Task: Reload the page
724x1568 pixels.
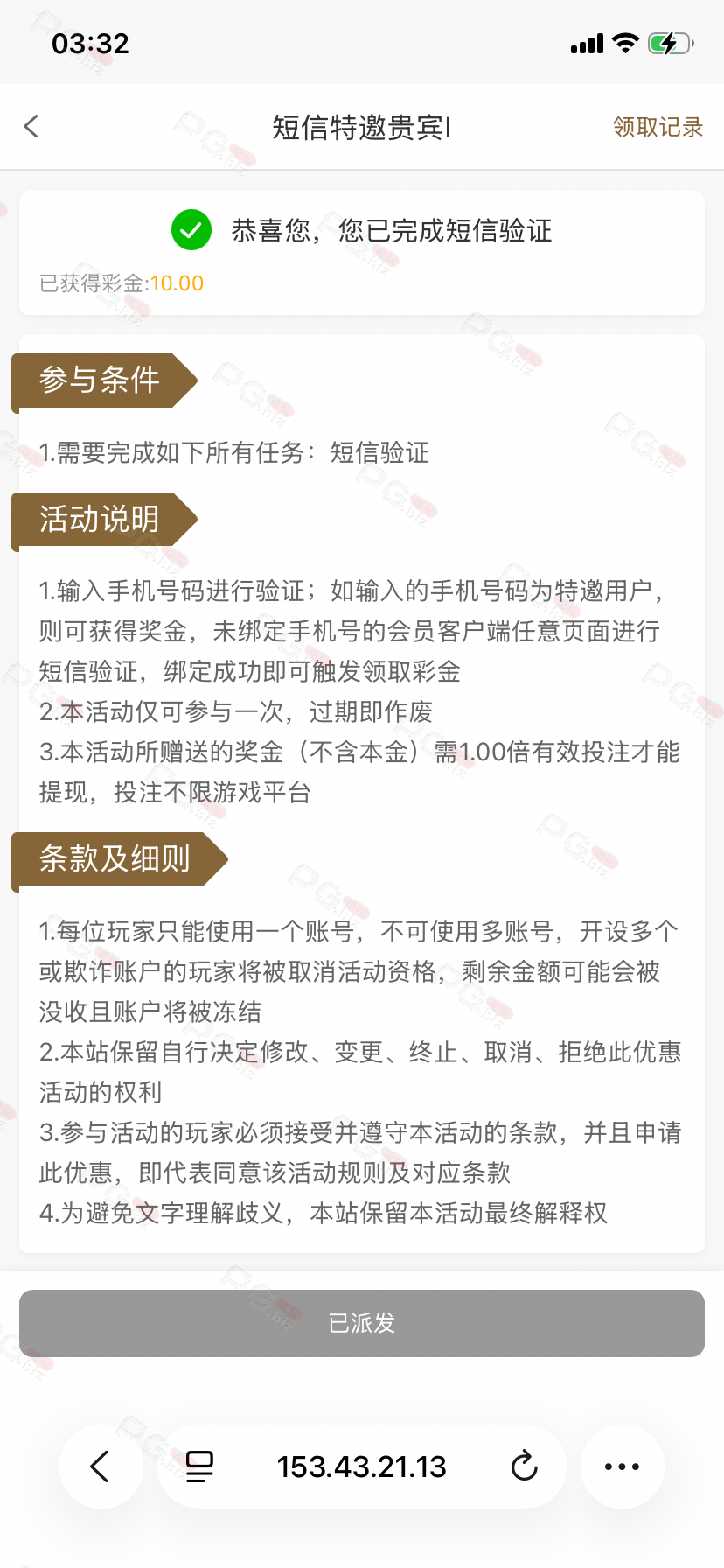Action: pos(524,1466)
